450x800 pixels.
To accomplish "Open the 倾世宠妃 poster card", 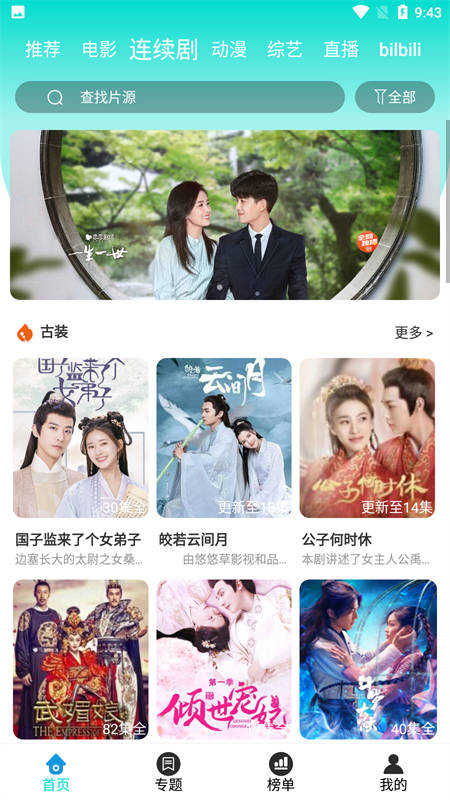I will pos(224,659).
